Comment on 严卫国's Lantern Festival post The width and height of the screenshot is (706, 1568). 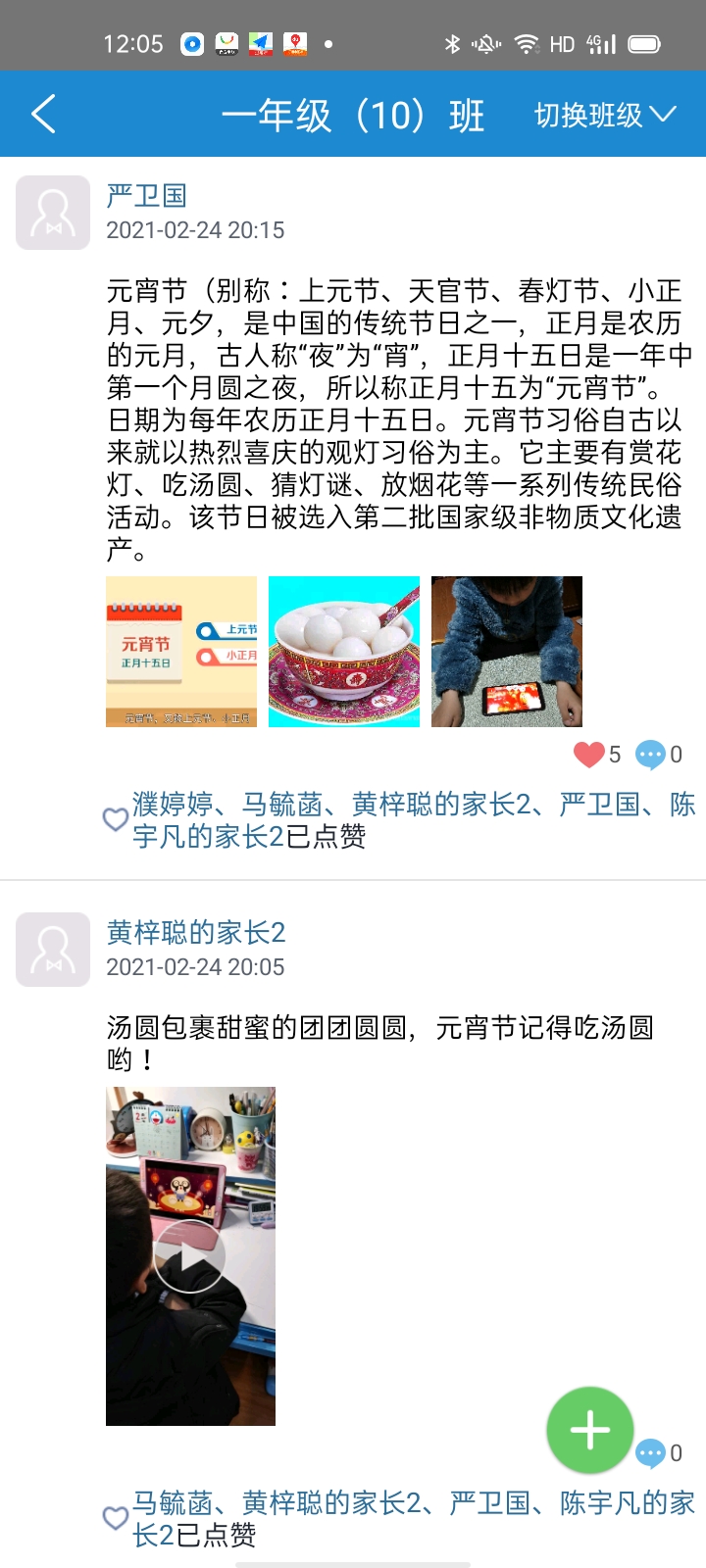click(651, 755)
